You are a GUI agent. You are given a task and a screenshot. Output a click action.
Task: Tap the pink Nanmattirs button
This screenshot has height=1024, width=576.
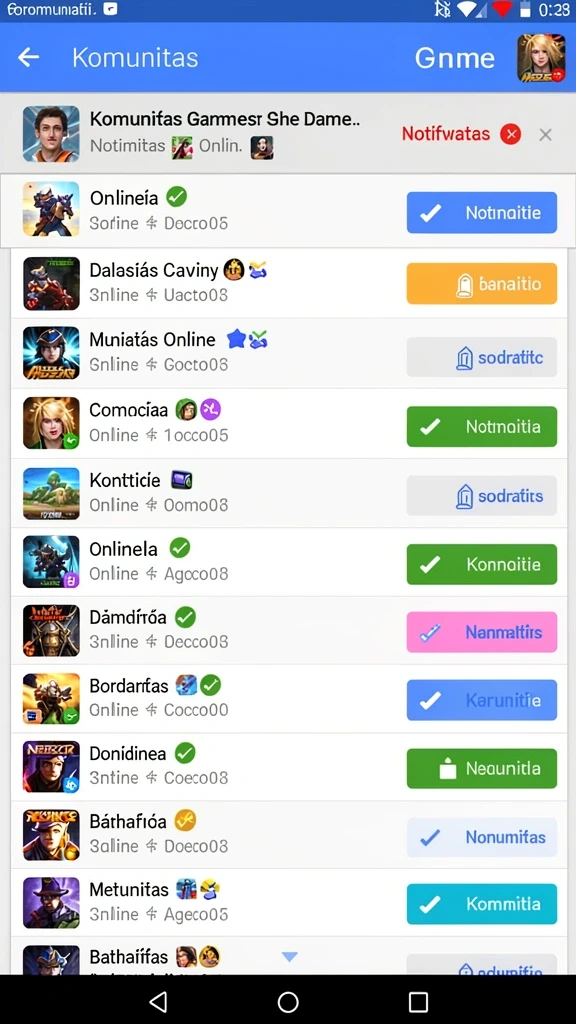click(481, 632)
